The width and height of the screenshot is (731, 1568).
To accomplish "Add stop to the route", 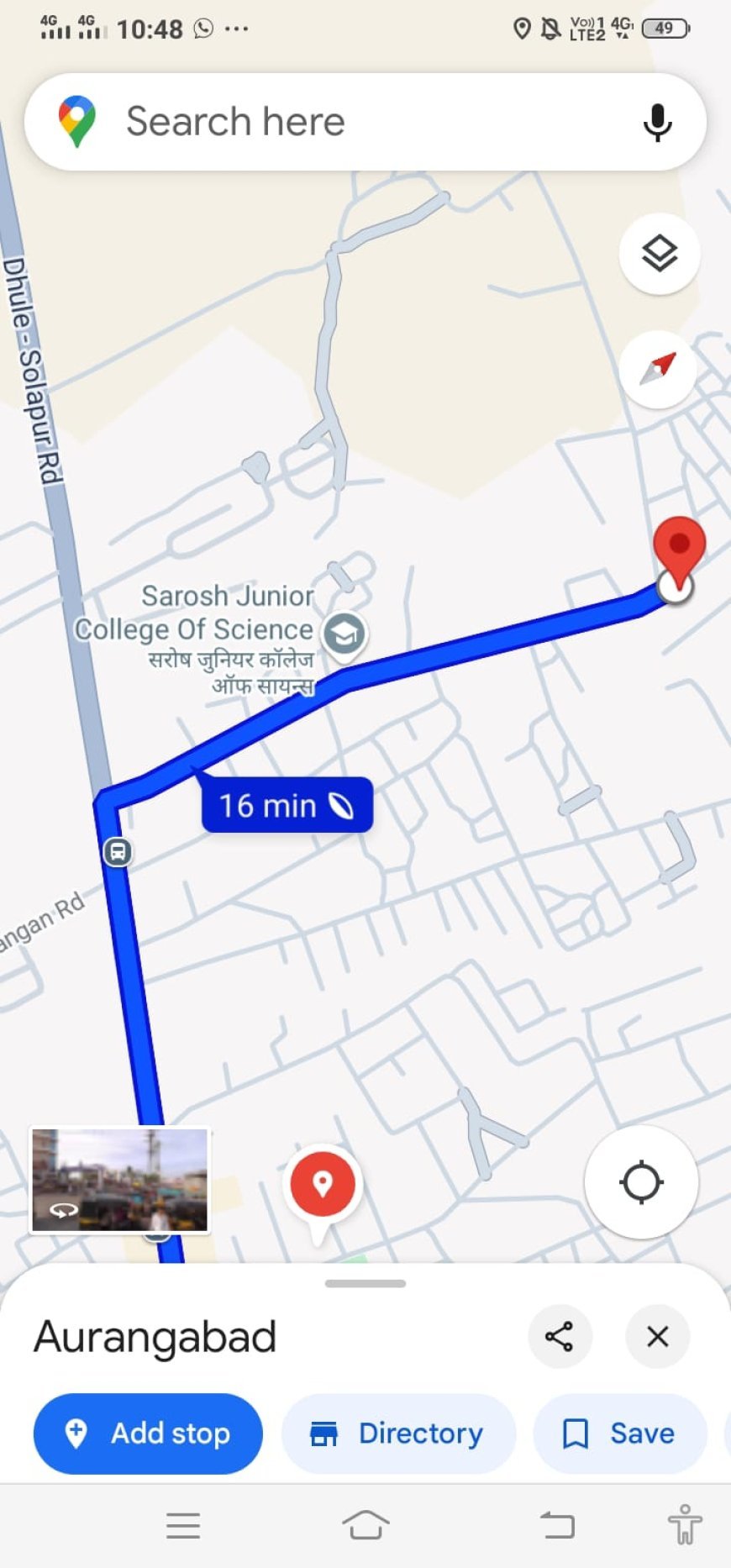I will (148, 1434).
